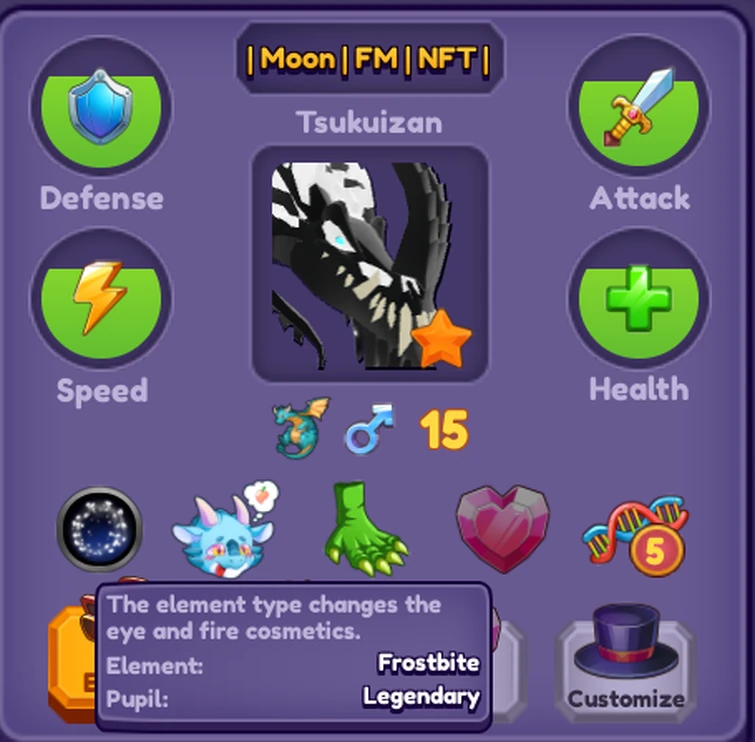Show the Attack sword stat
755x742 pixels.
coord(639,105)
